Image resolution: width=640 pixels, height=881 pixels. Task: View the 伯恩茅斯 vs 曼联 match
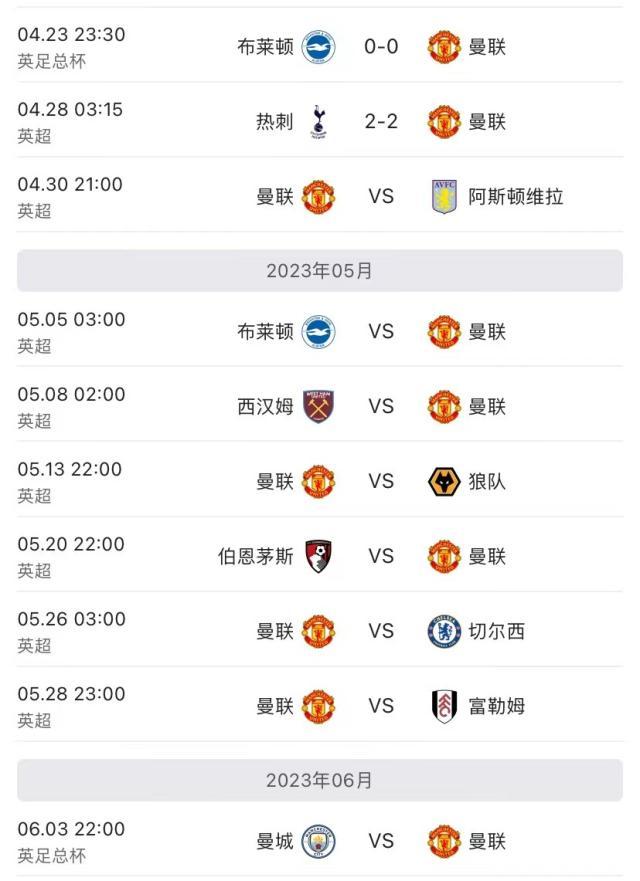[381, 556]
